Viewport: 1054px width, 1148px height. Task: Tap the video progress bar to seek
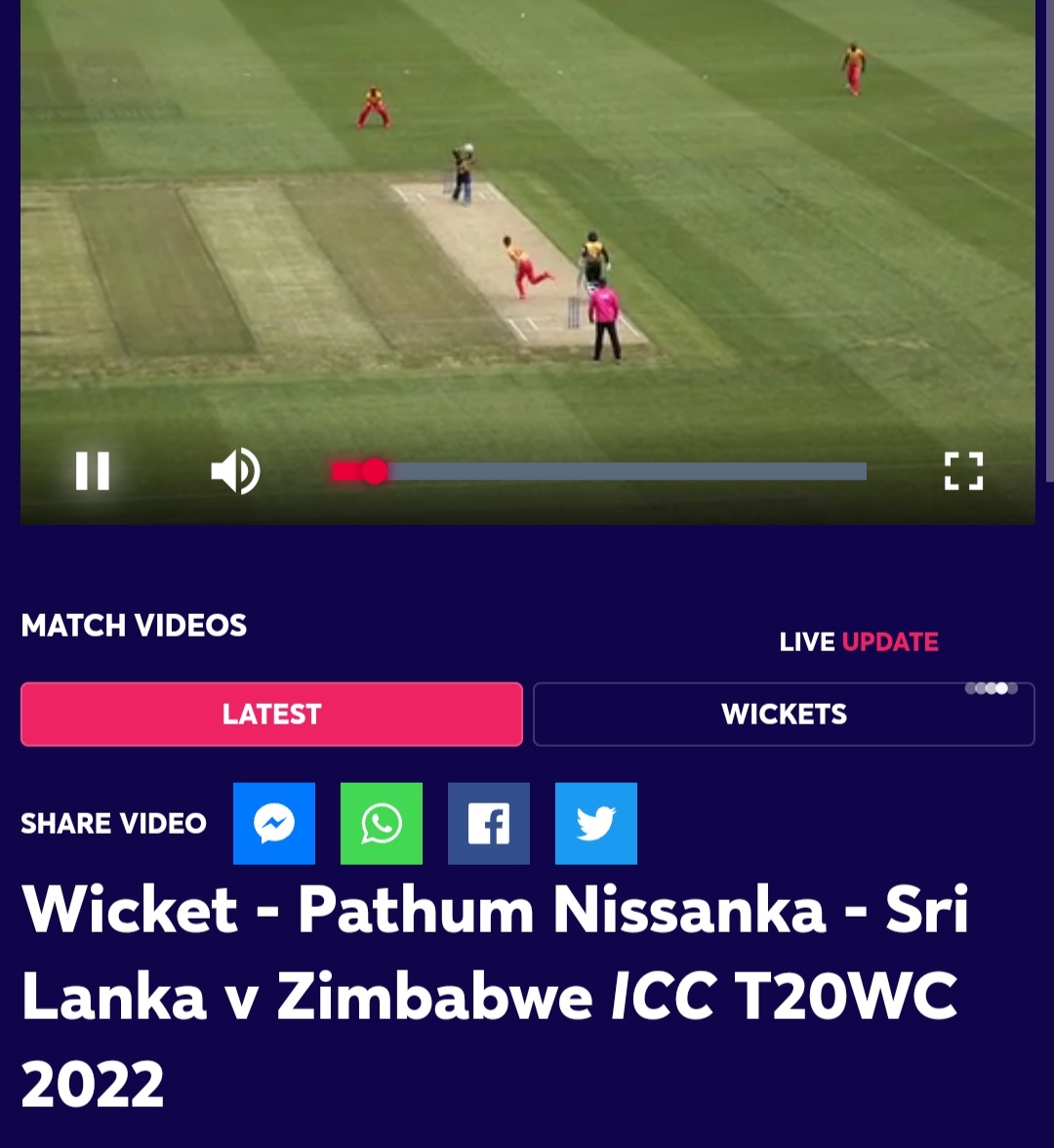click(598, 471)
